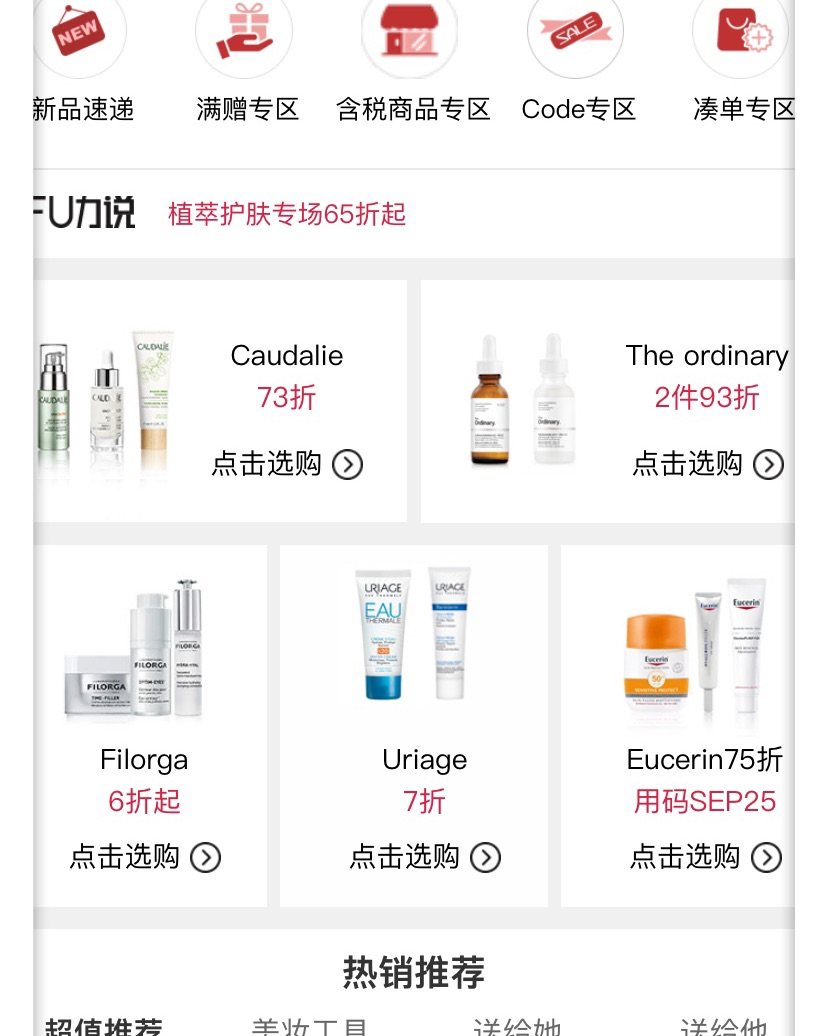Select the 送给他 tab

pos(724,1026)
